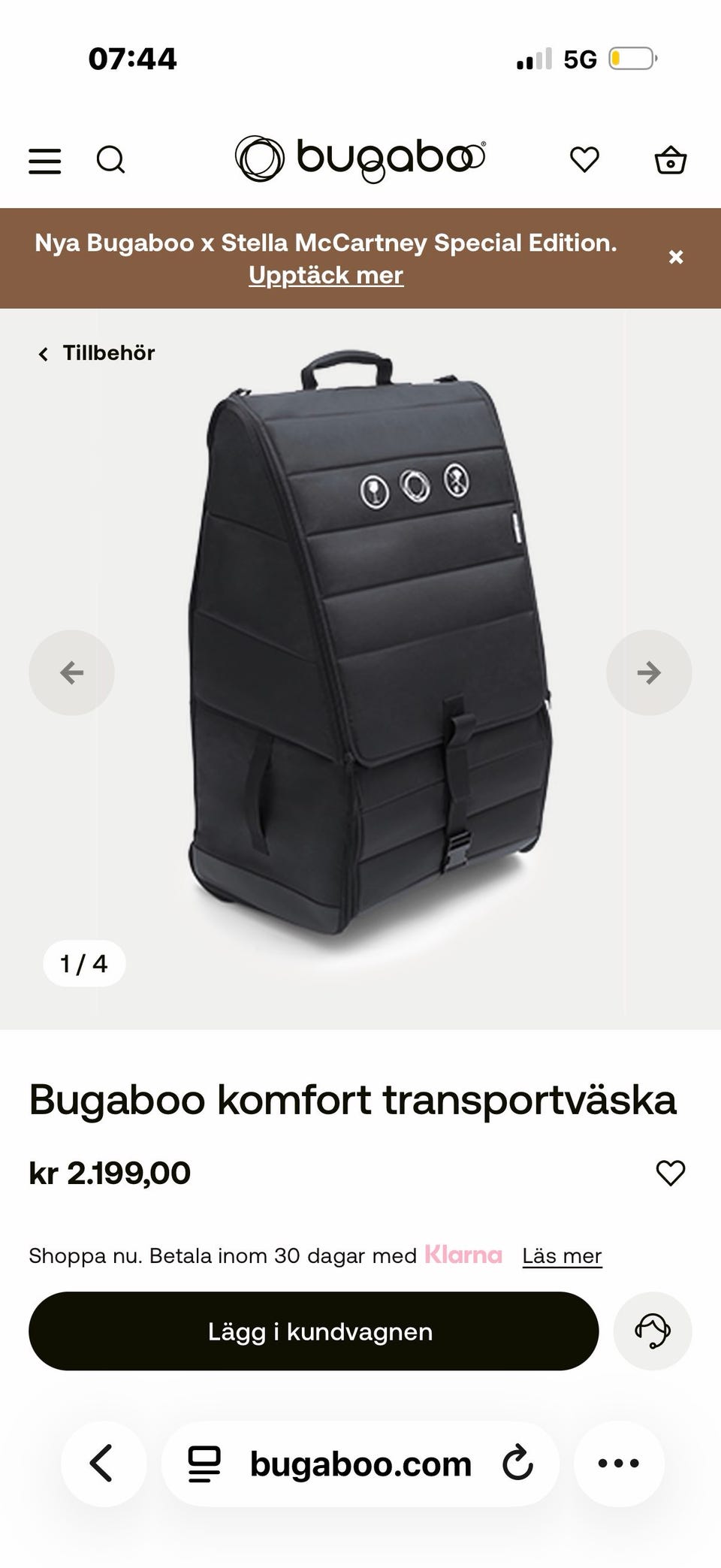The width and height of the screenshot is (721, 1568).
Task: Open the shopping basket
Action: click(670, 159)
